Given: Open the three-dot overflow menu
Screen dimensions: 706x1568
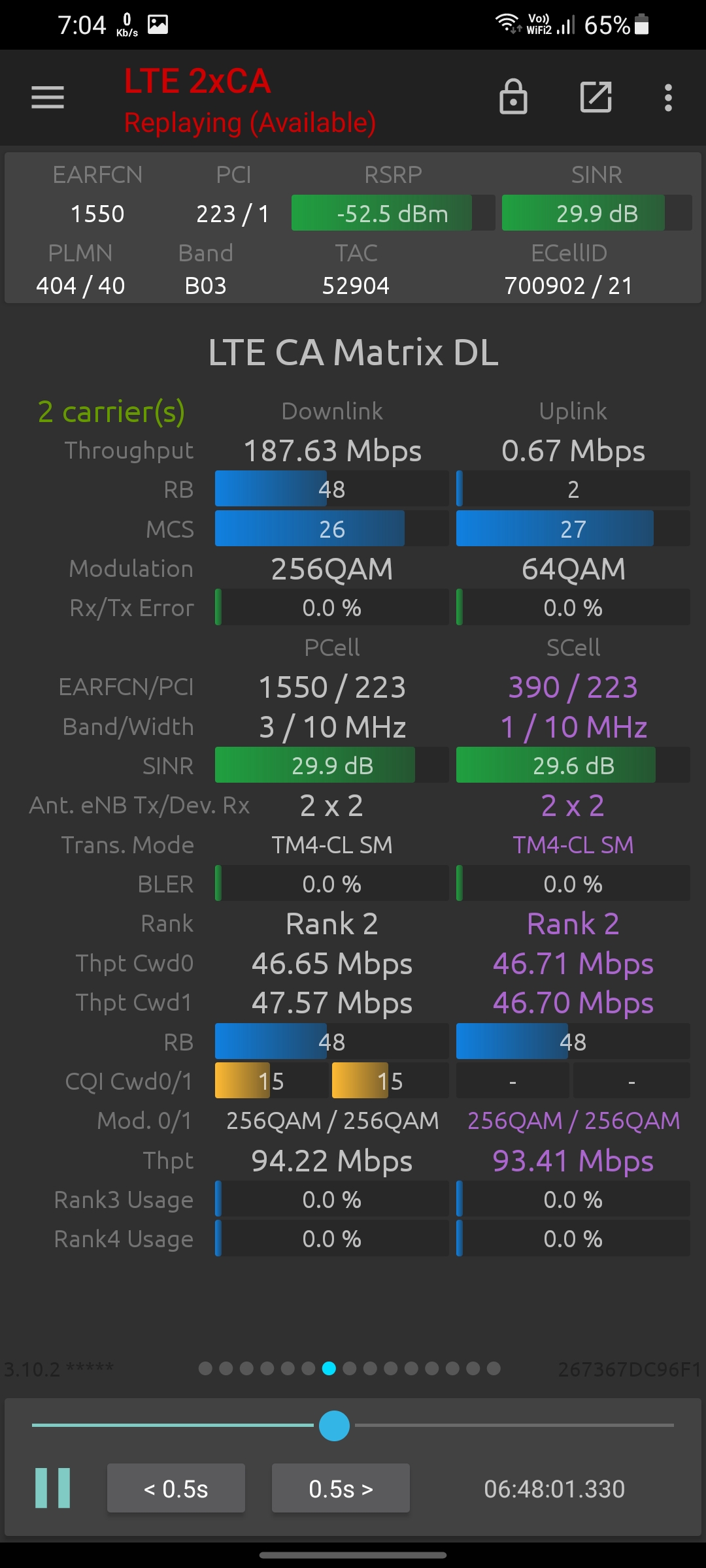Looking at the screenshot, I should (x=667, y=97).
